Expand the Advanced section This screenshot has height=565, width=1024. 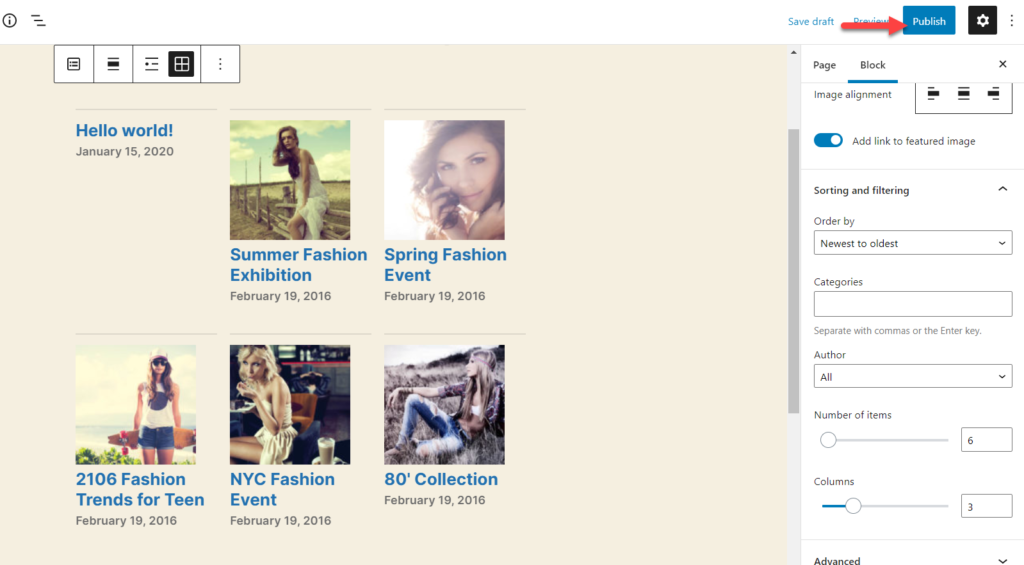(x=1003, y=560)
